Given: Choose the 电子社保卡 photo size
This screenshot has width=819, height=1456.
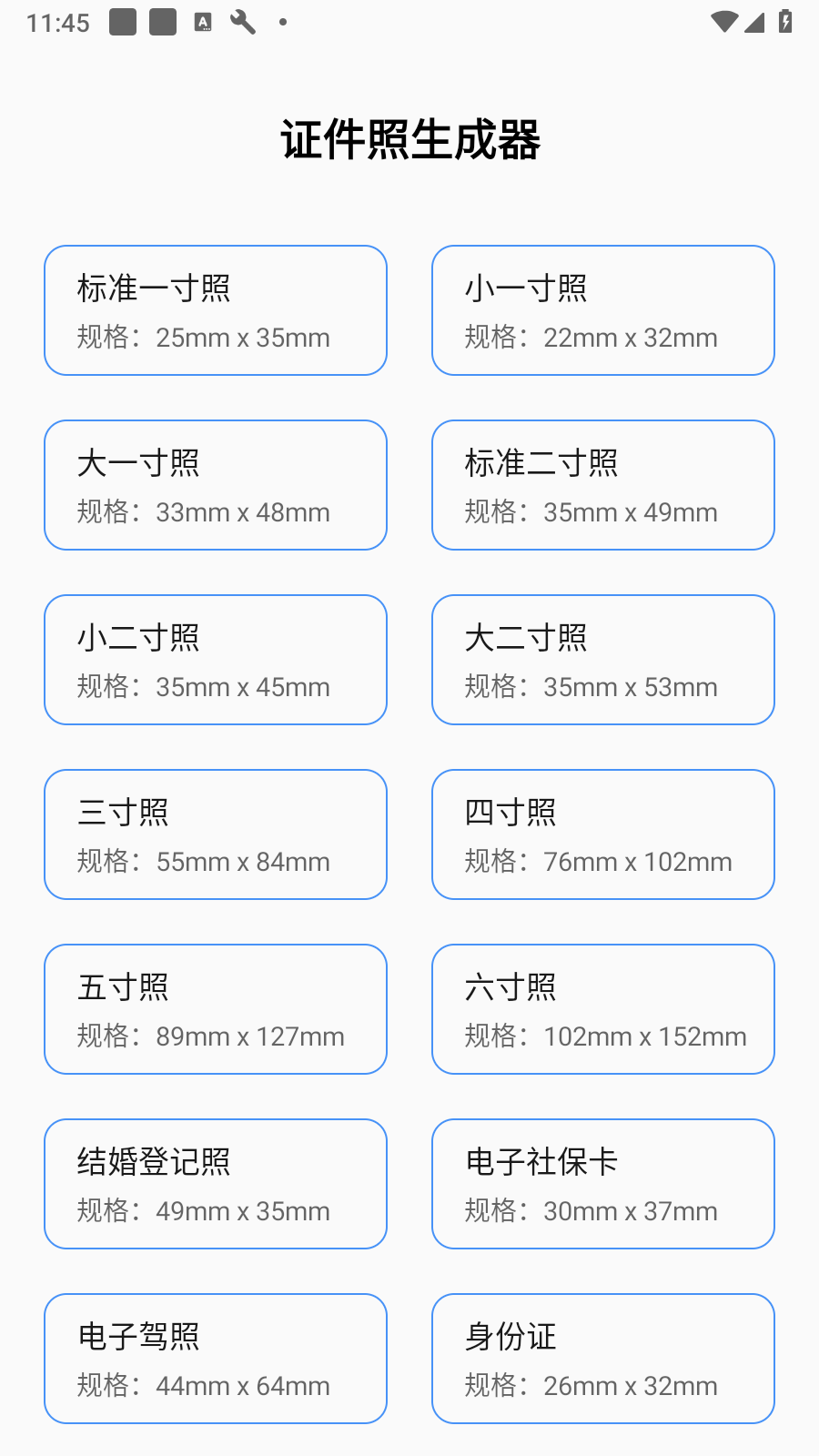Looking at the screenshot, I should 603,1184.
